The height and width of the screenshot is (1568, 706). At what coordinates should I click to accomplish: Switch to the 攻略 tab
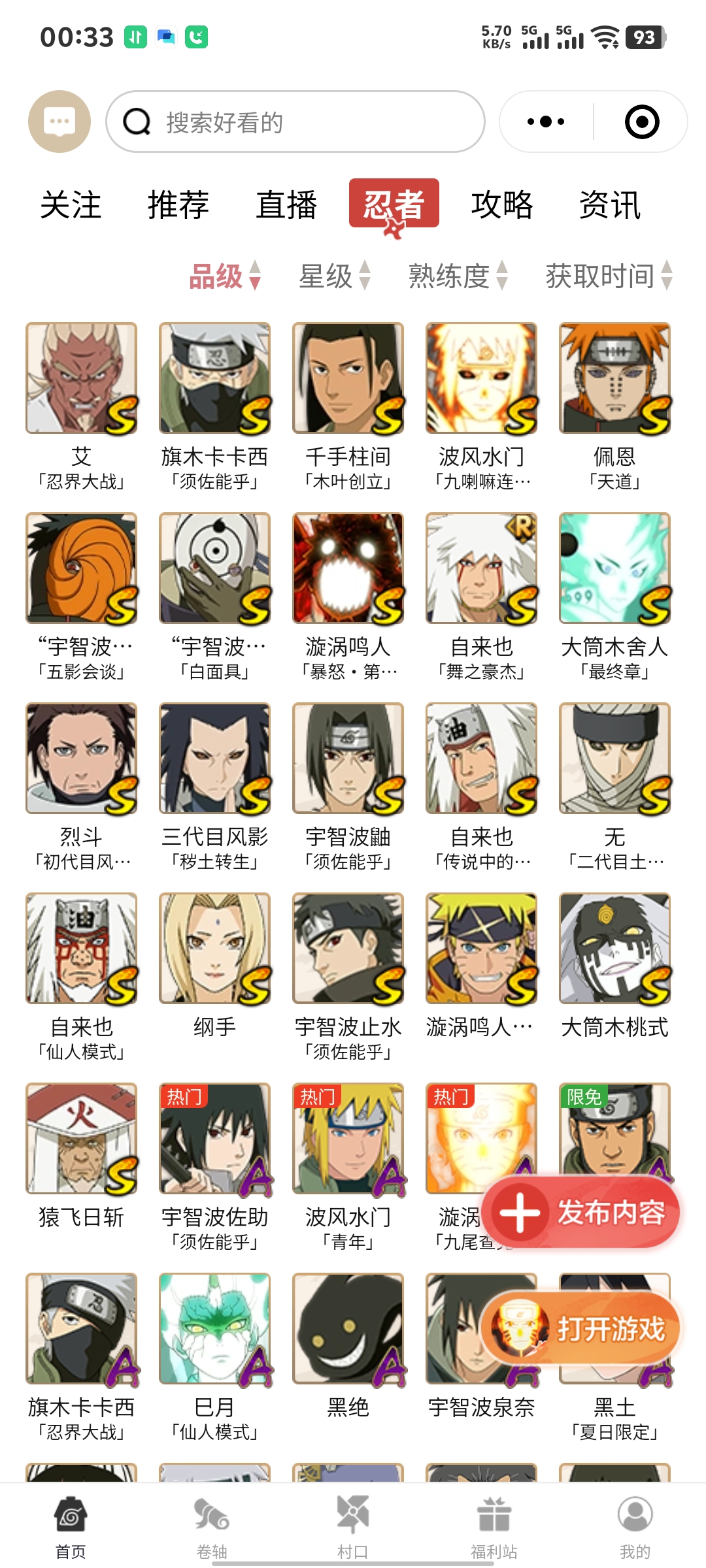[502, 204]
